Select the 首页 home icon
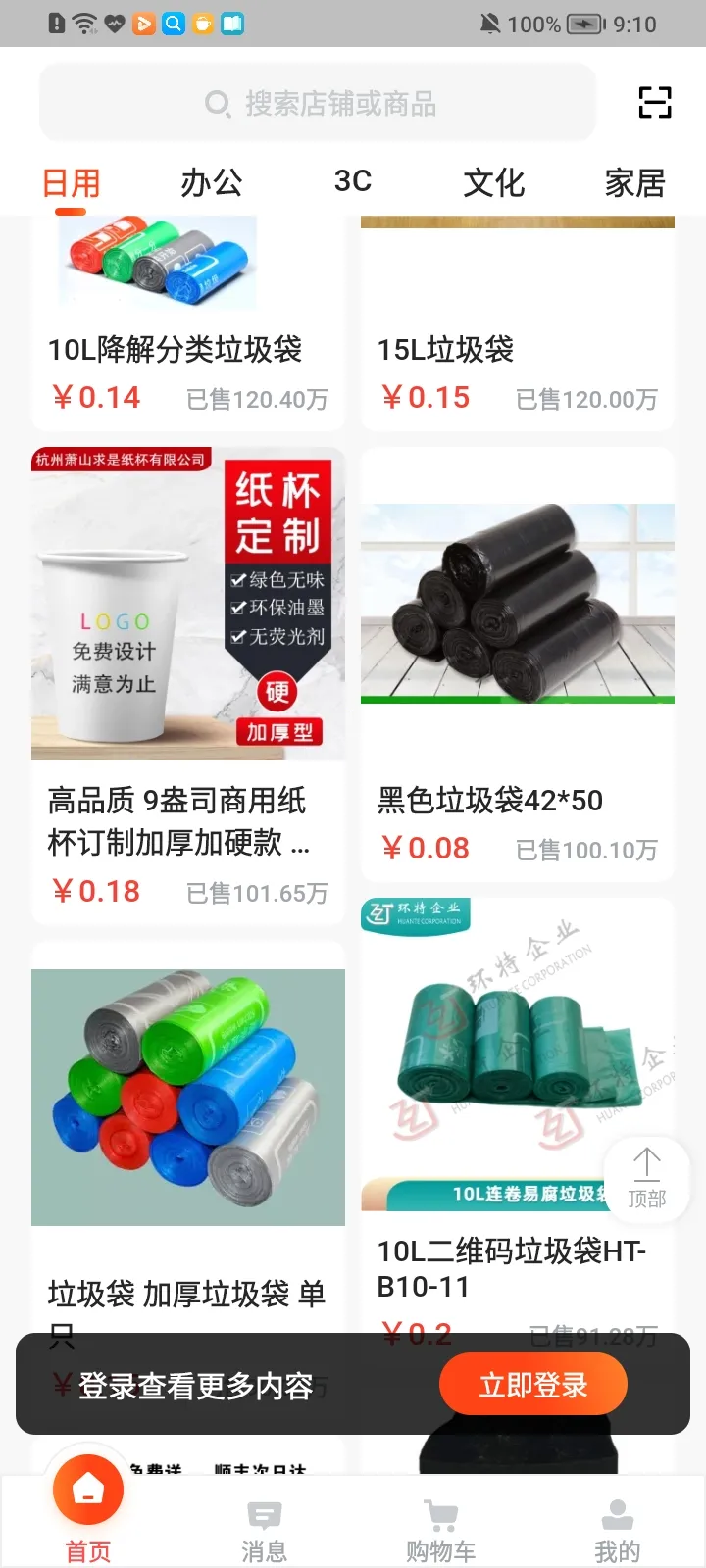Image resolution: width=706 pixels, height=1568 pixels. point(87,1490)
